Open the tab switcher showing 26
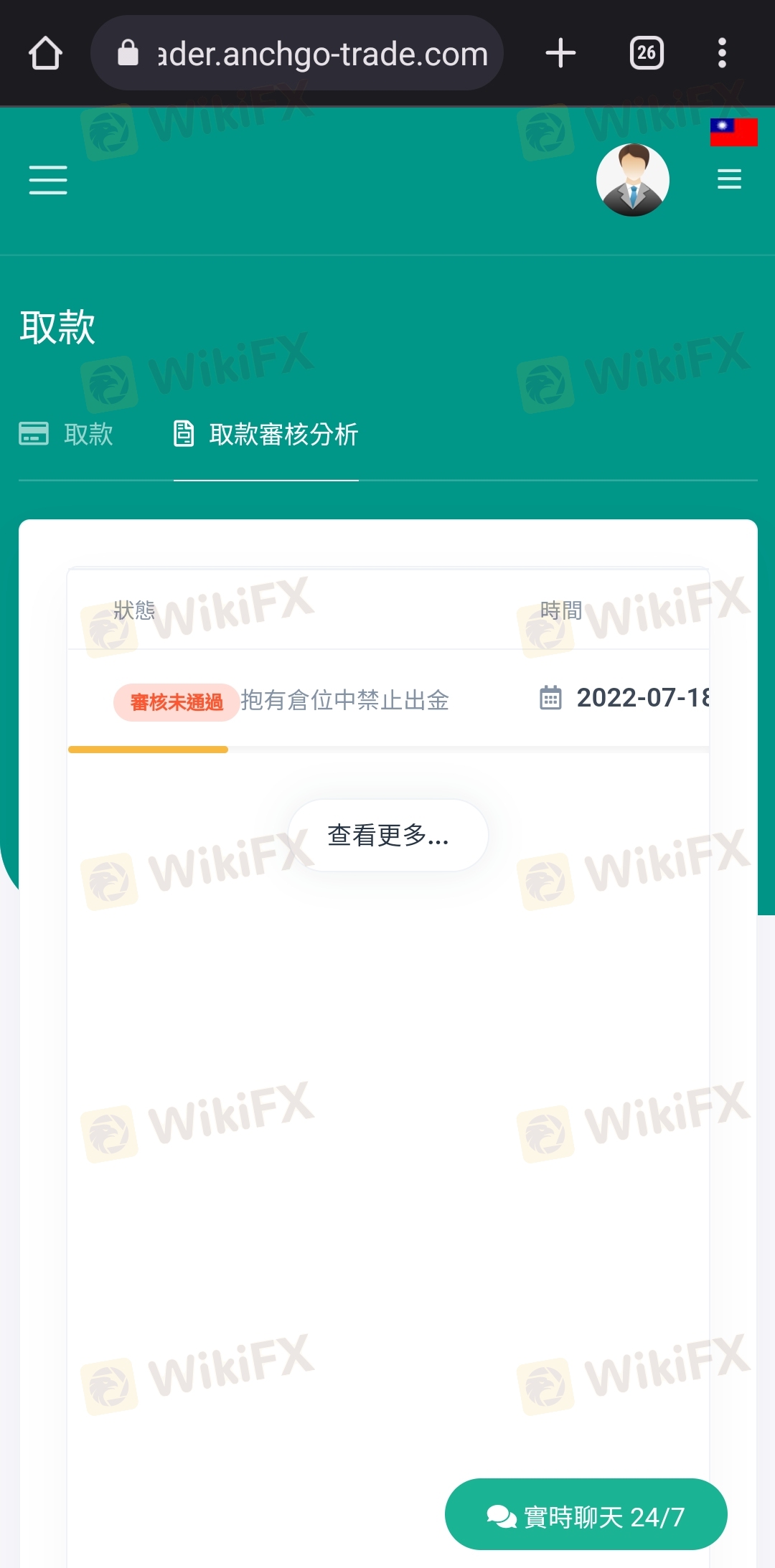This screenshot has width=775, height=1568. 647,53
